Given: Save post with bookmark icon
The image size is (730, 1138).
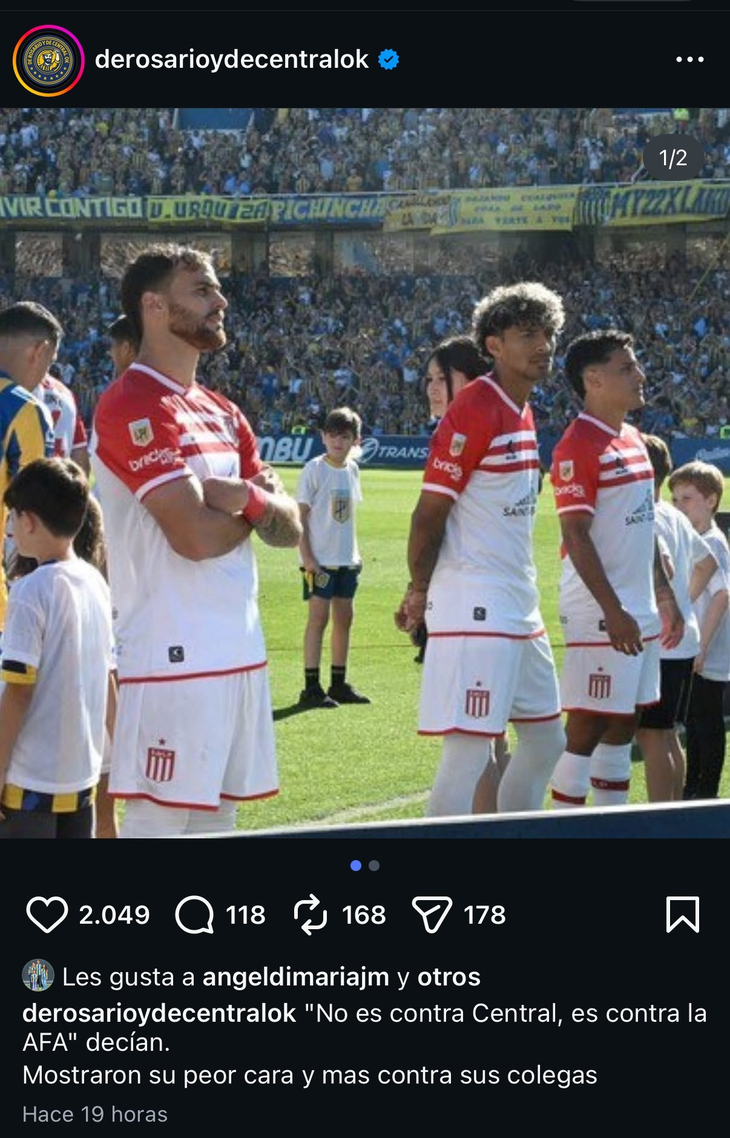Looking at the screenshot, I should [x=682, y=915].
